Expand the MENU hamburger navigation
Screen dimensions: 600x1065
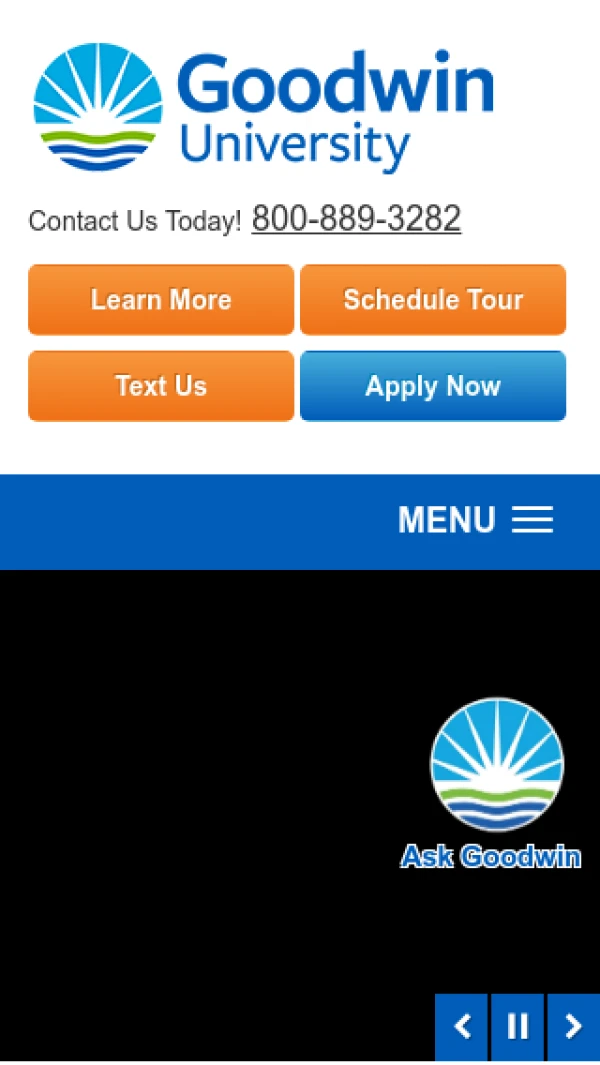tap(475, 520)
